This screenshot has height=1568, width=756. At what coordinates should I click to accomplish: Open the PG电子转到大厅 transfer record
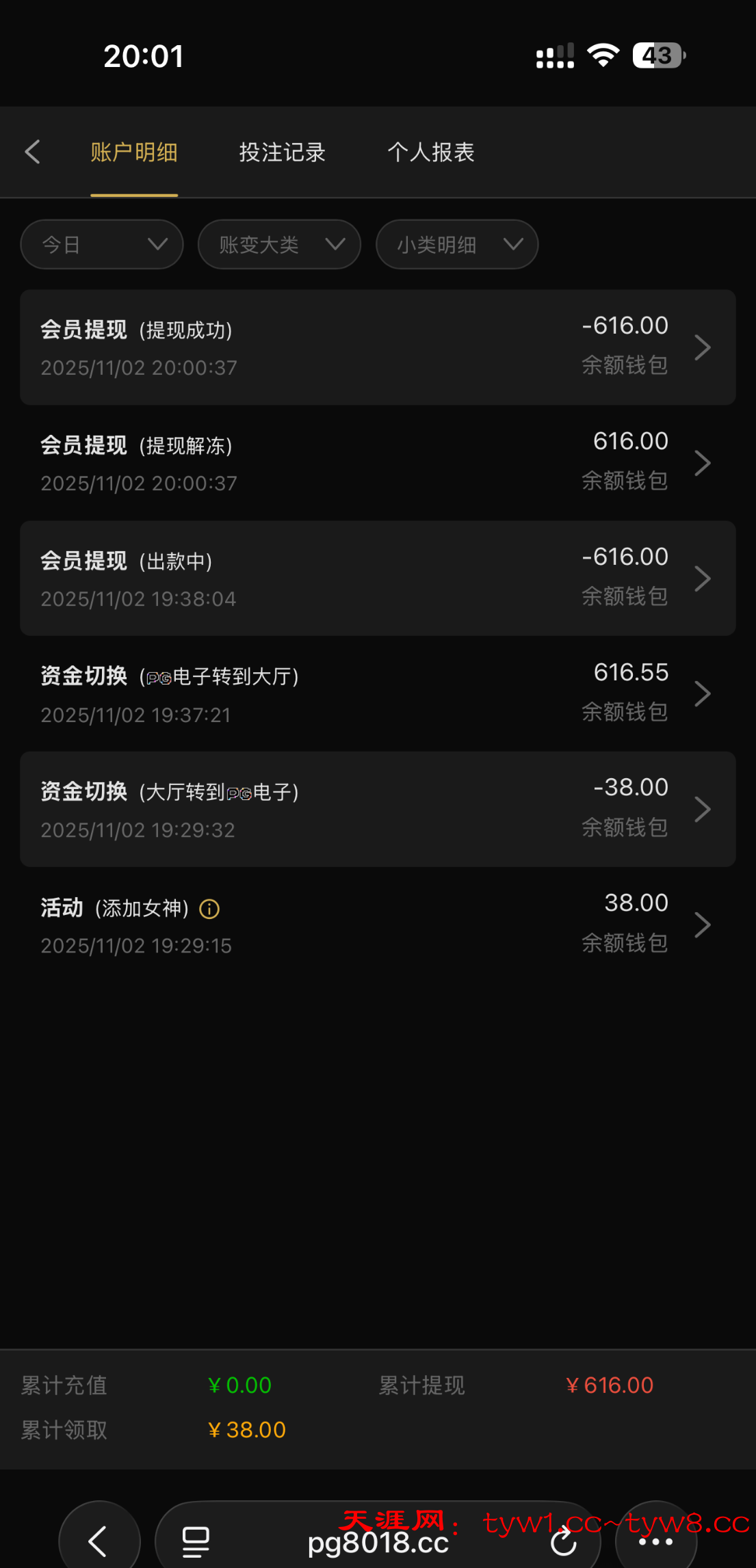tap(378, 694)
